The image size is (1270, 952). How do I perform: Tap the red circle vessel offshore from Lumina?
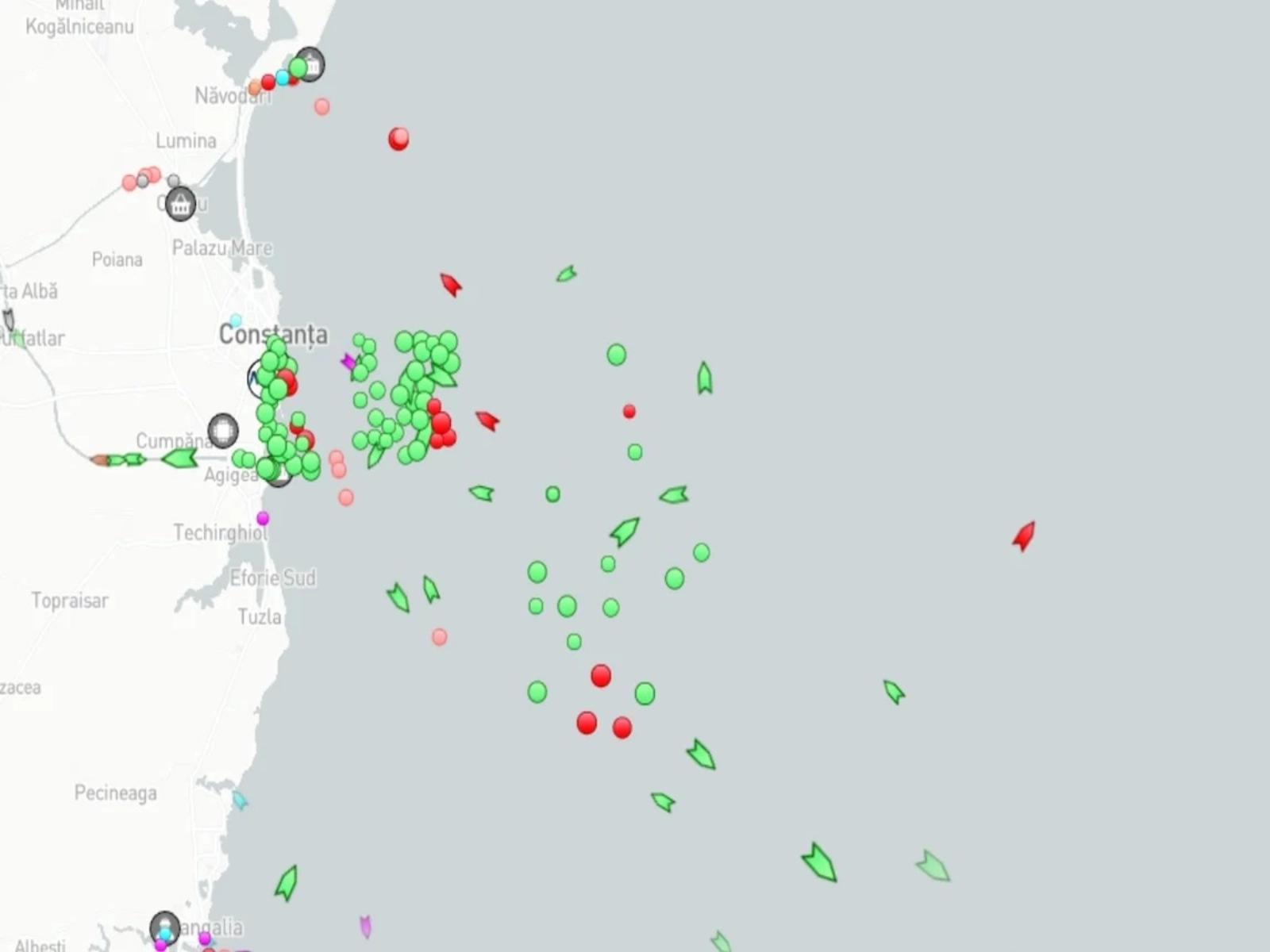pyautogui.click(x=398, y=139)
